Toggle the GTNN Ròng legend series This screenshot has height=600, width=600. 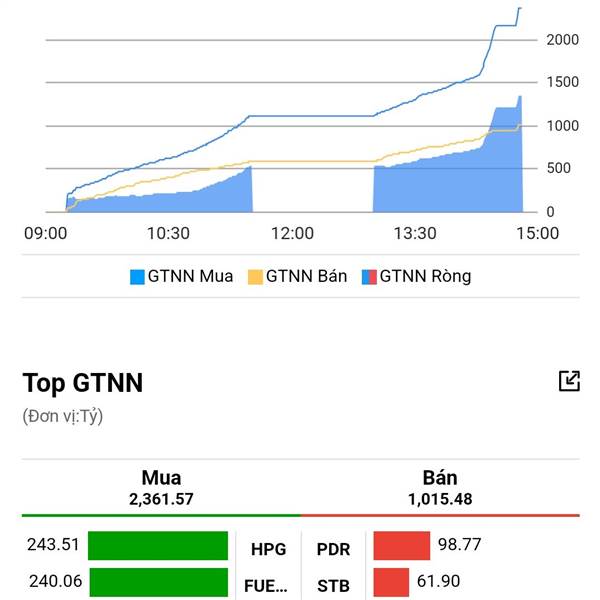(x=416, y=276)
